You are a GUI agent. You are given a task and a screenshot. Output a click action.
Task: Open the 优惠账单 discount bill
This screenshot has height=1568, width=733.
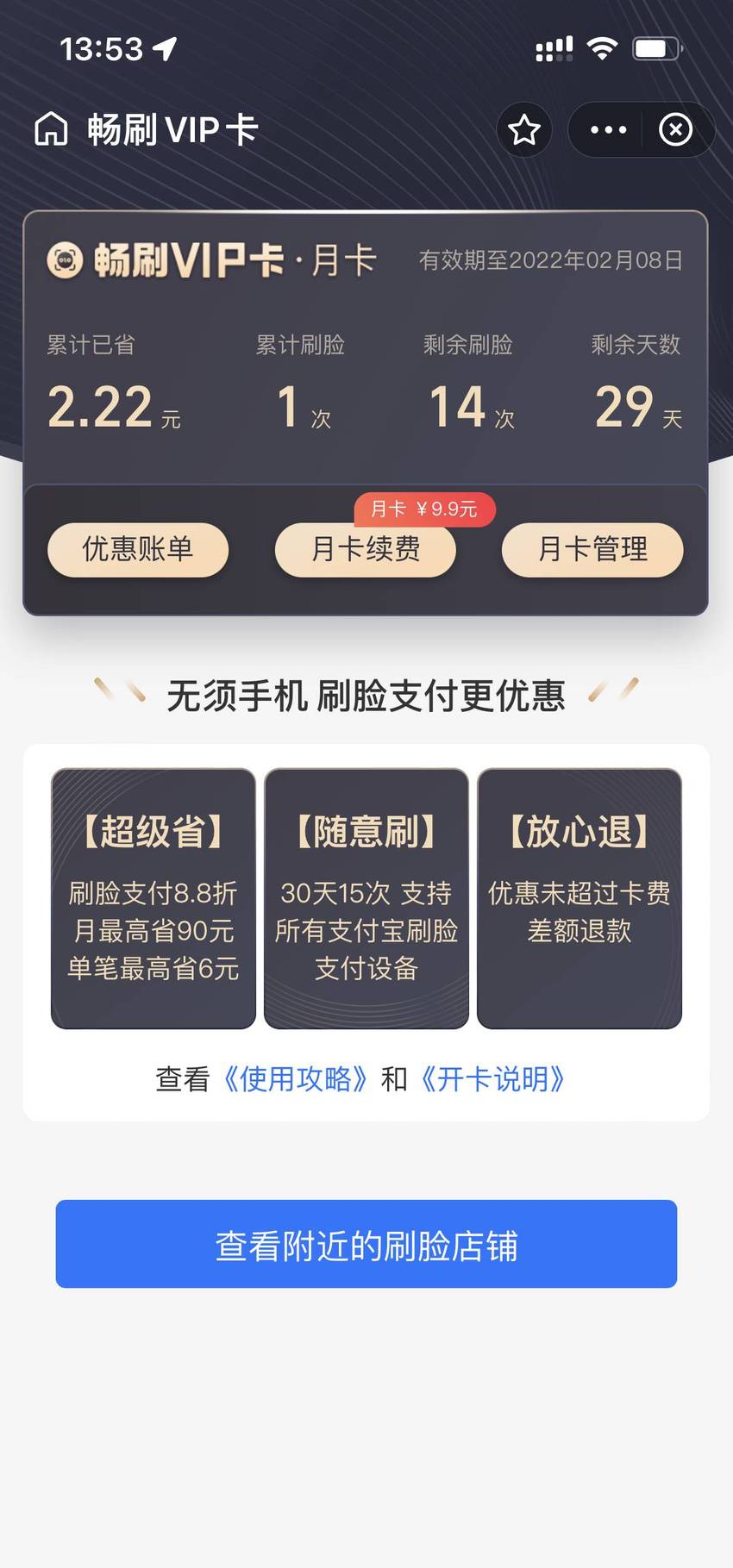point(138,549)
